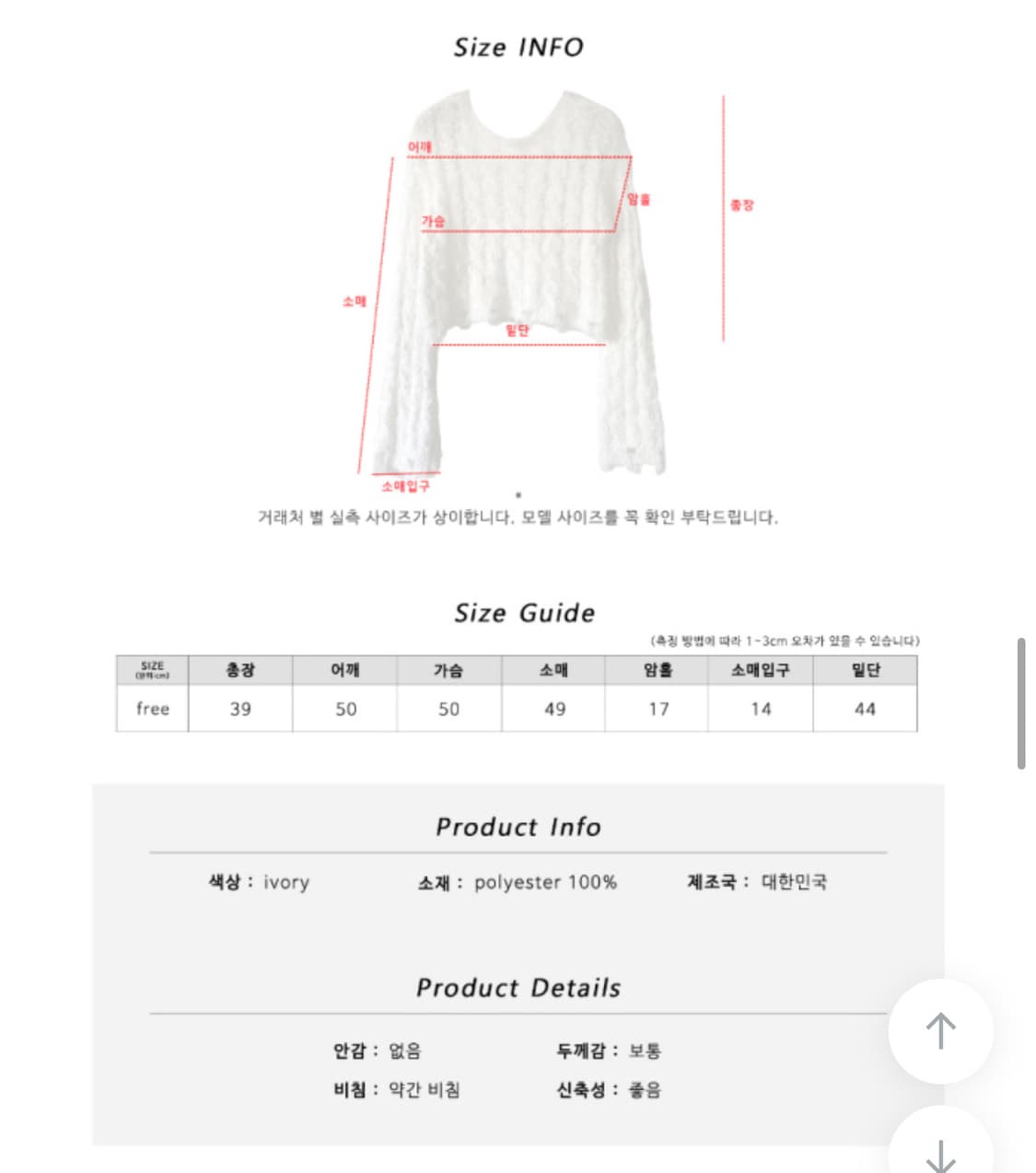Select the free size cell
This screenshot has width=1036, height=1173.
(153, 708)
